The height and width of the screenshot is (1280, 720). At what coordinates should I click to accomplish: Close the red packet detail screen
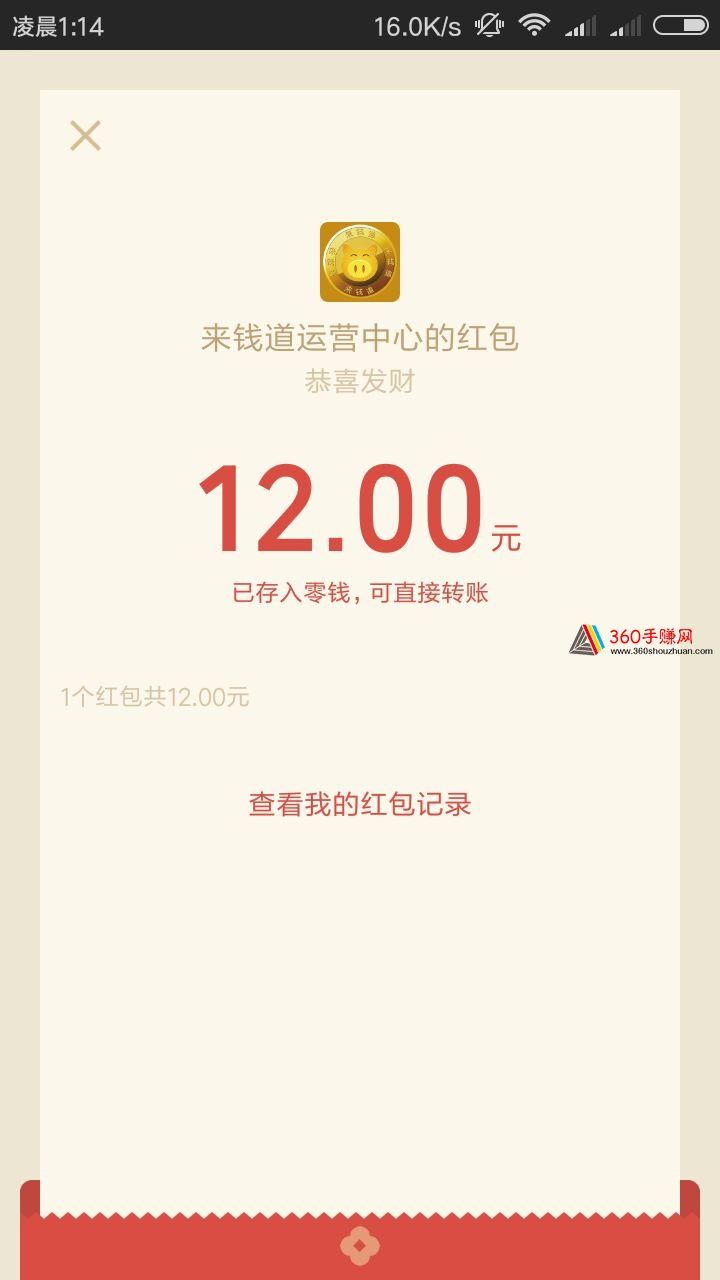tap(85, 135)
